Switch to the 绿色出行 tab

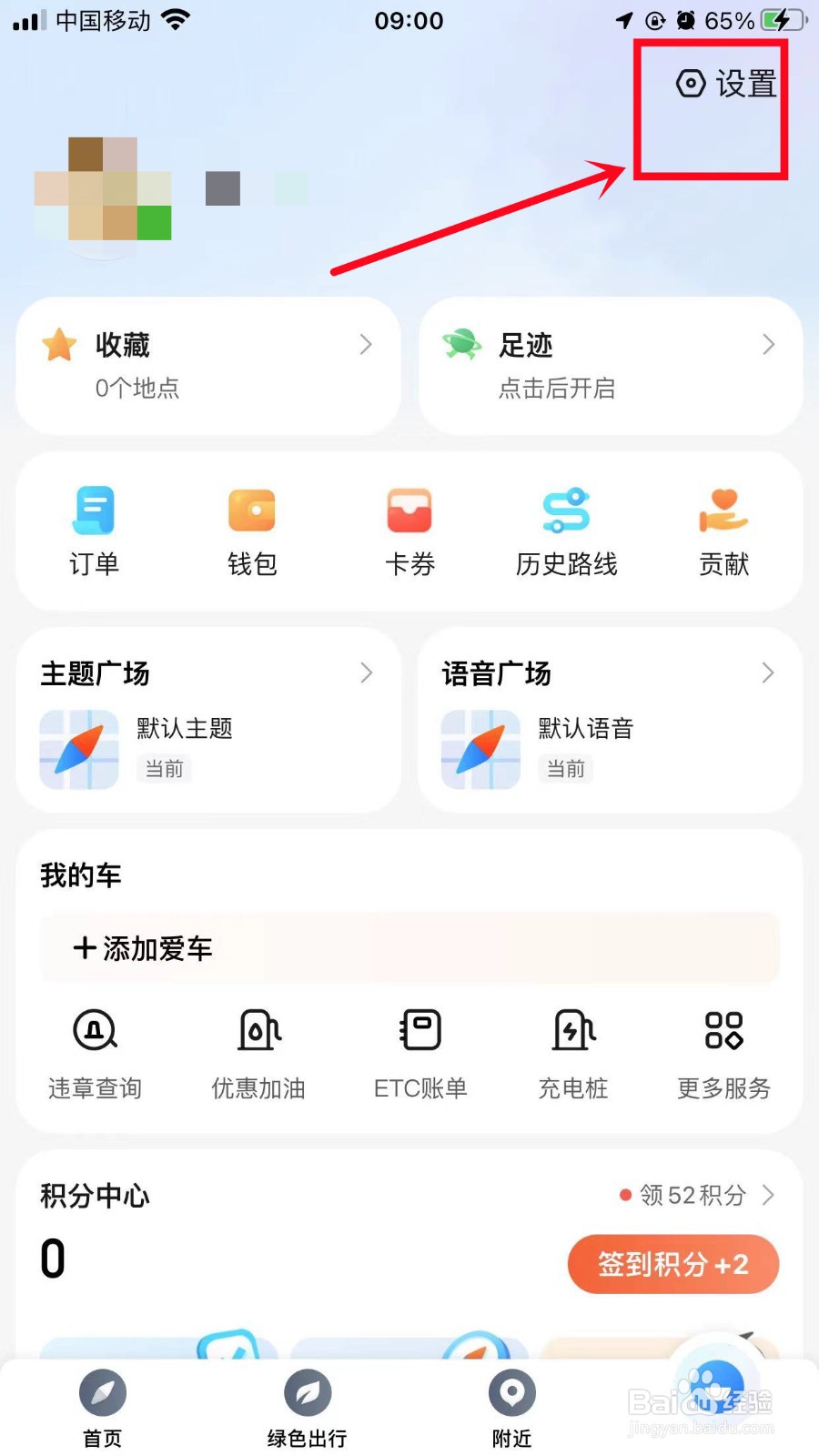pyautogui.click(x=306, y=1406)
